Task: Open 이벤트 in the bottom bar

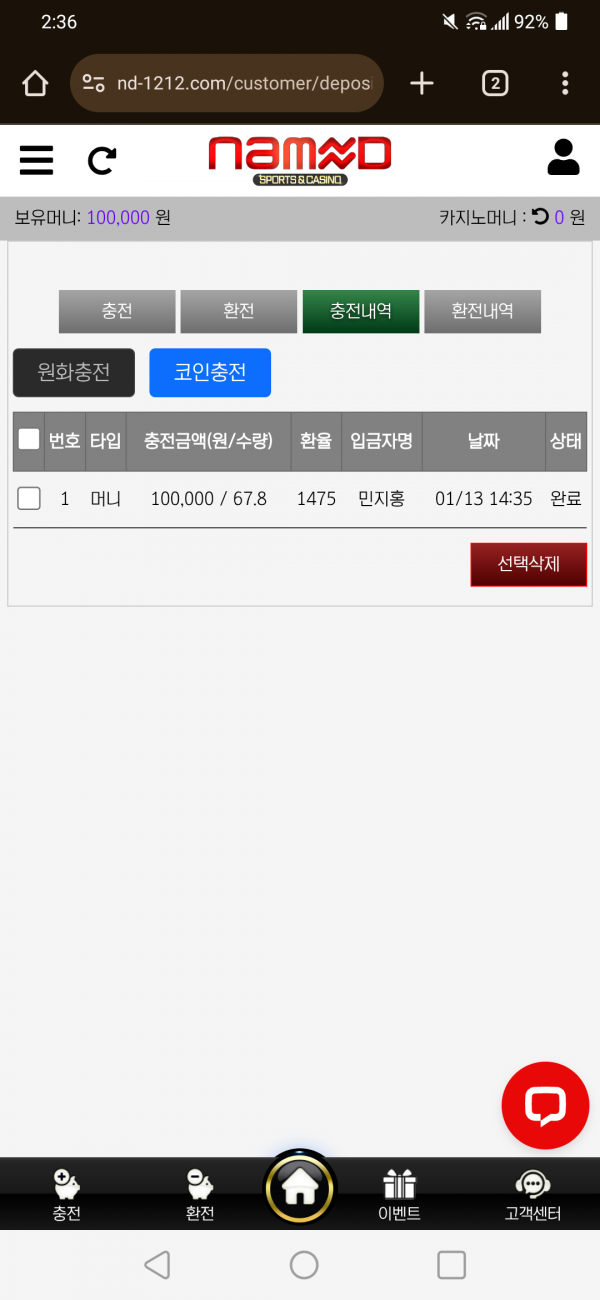Action: (x=399, y=1196)
